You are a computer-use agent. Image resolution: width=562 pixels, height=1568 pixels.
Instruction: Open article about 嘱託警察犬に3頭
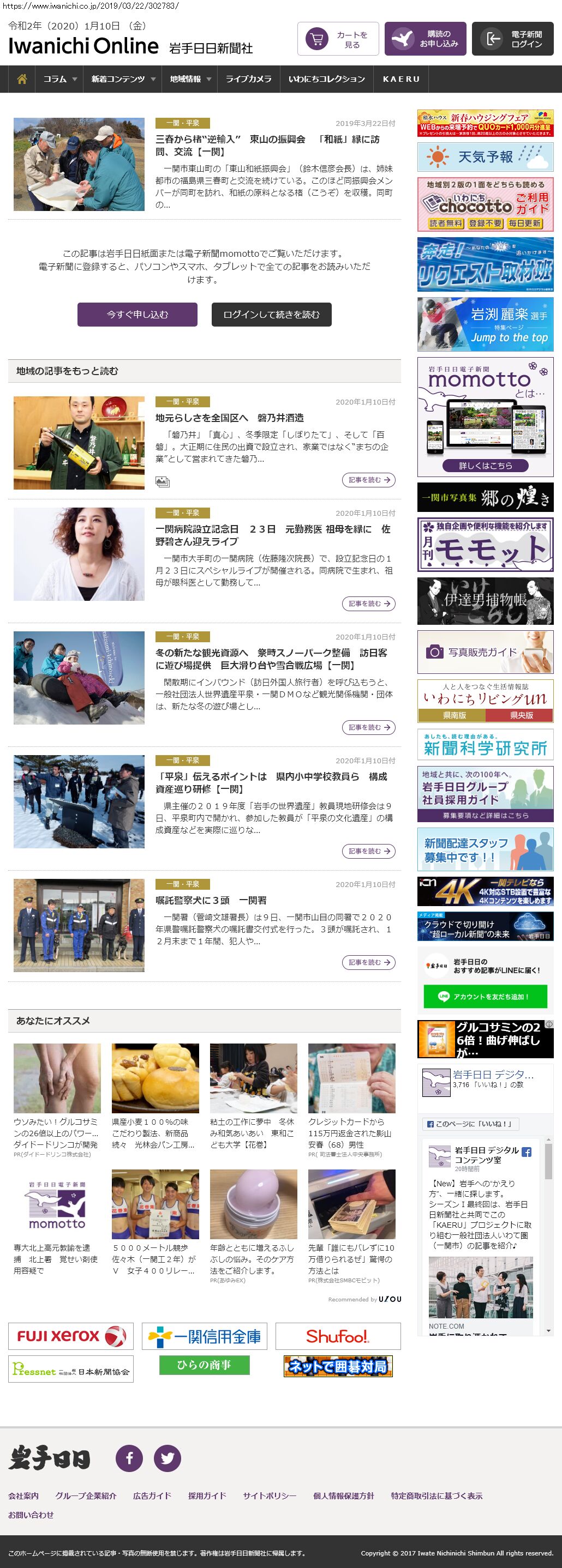(x=211, y=900)
